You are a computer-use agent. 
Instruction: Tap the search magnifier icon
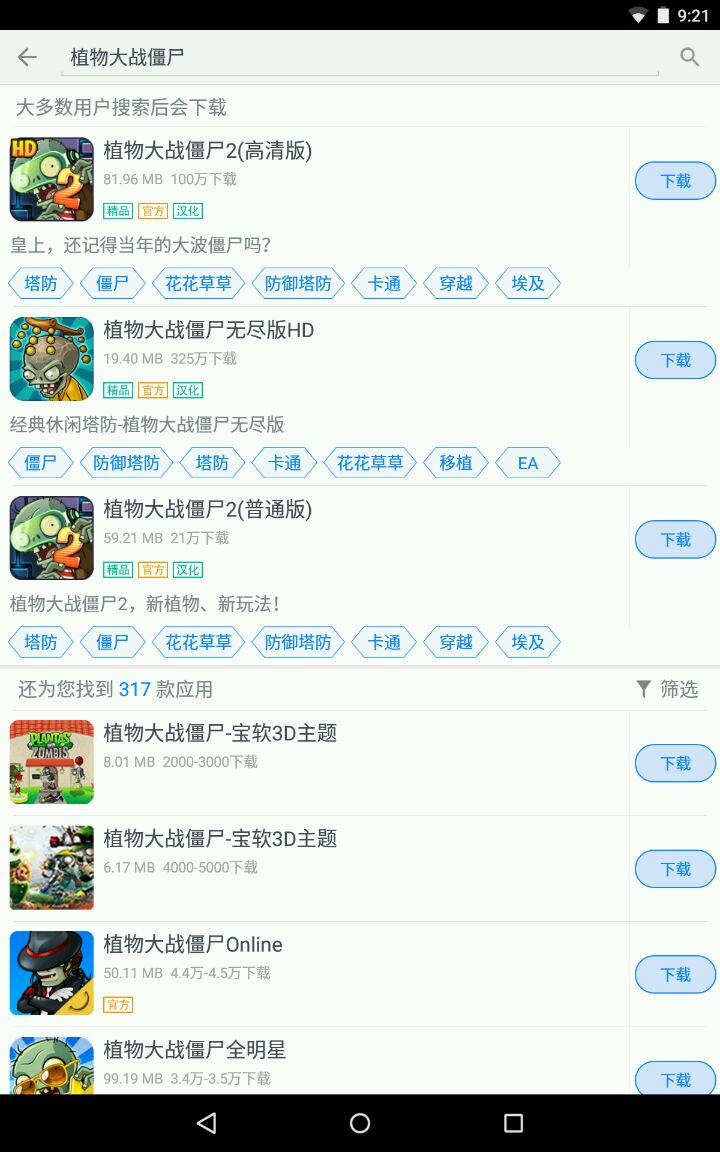pyautogui.click(x=689, y=57)
